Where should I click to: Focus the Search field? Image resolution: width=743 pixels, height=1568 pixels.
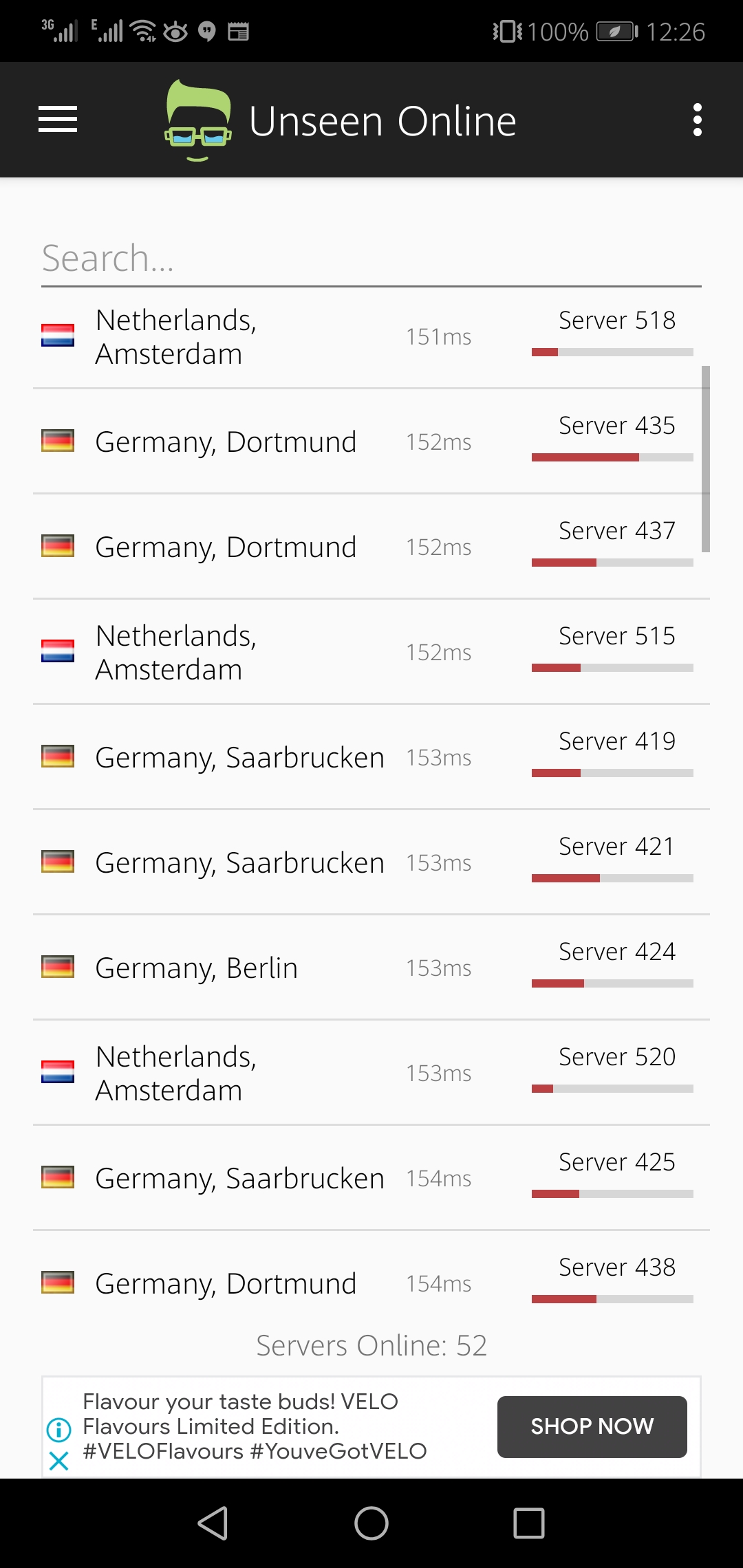click(x=371, y=259)
